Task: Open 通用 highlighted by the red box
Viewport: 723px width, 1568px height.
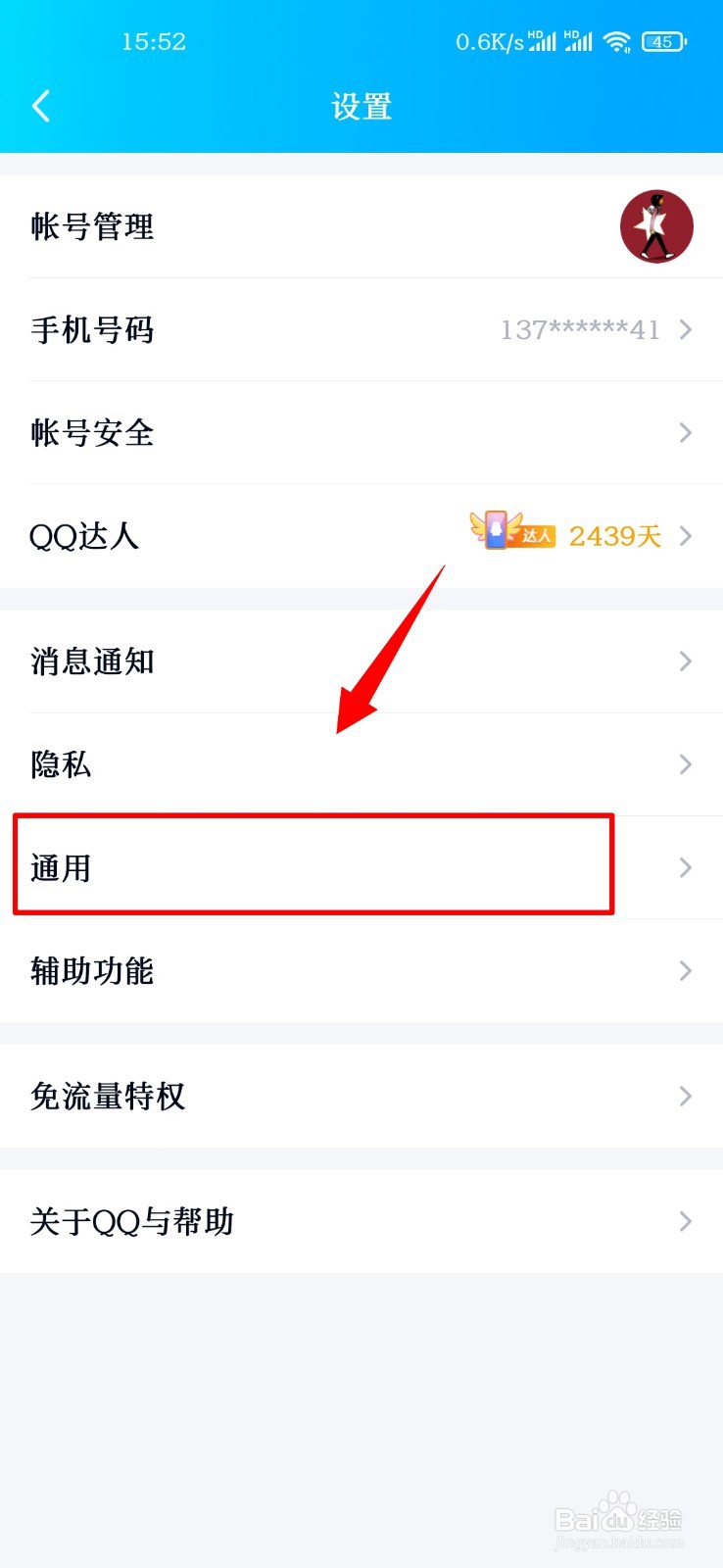Action: (313, 867)
